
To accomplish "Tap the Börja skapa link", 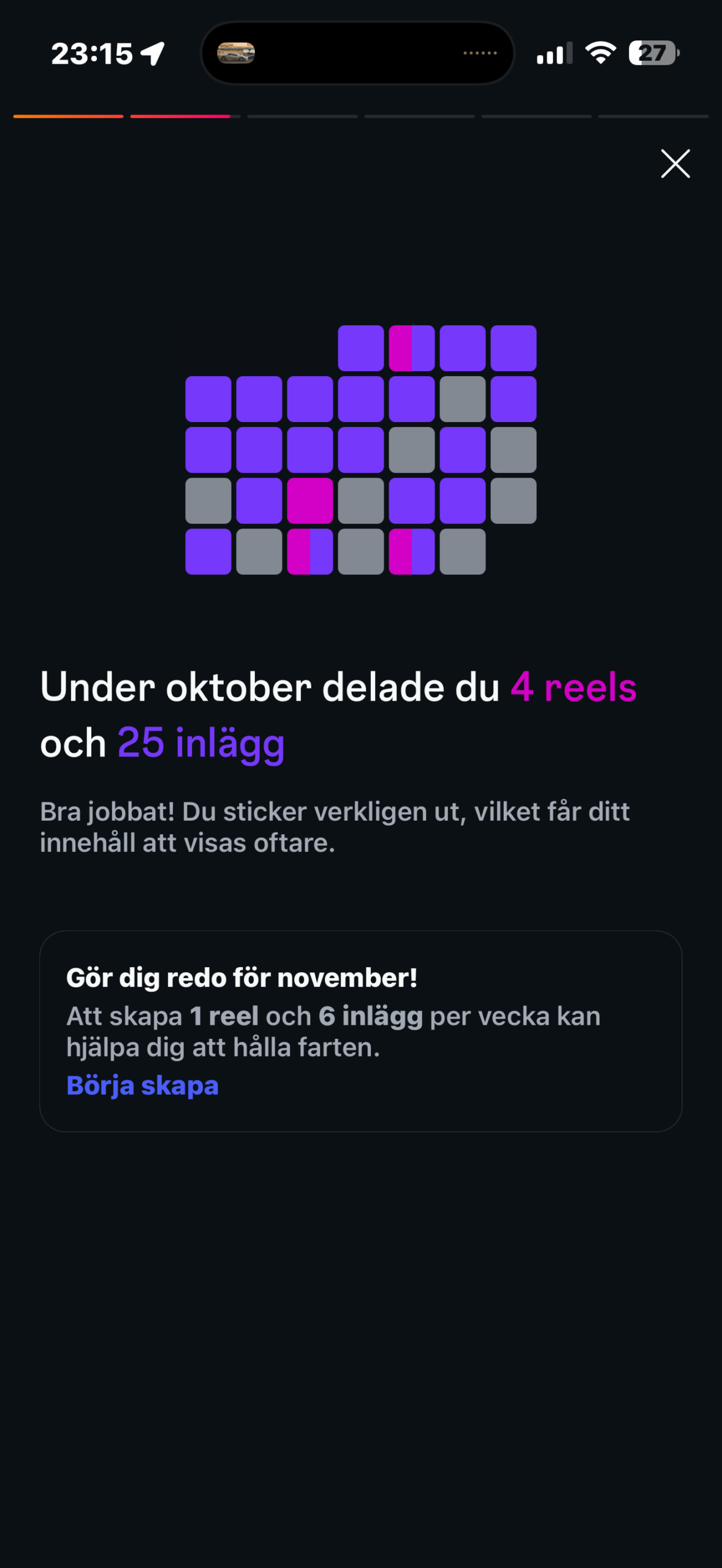I will [x=142, y=1085].
